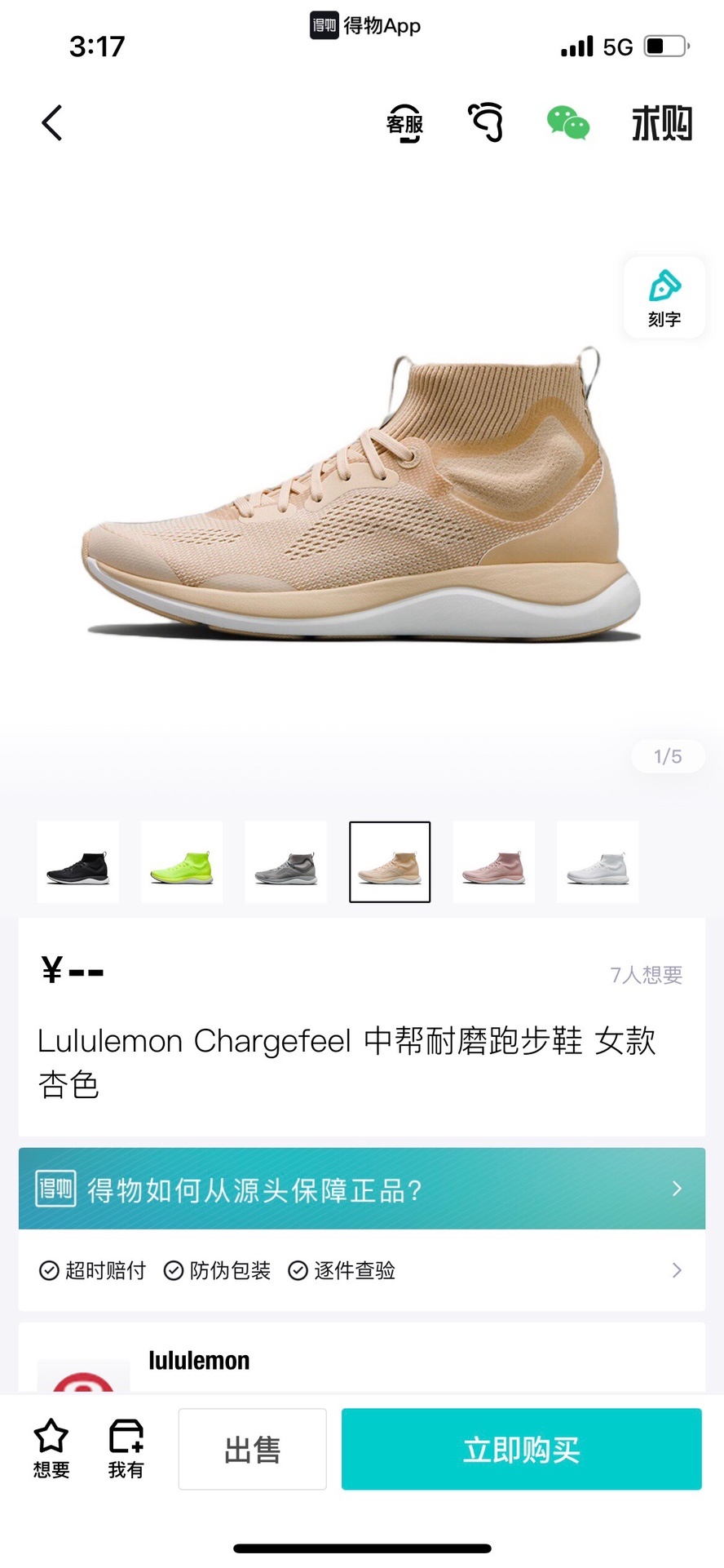The height and width of the screenshot is (1568, 724).
Task: Tap the 求购 bid button
Action: [x=661, y=124]
